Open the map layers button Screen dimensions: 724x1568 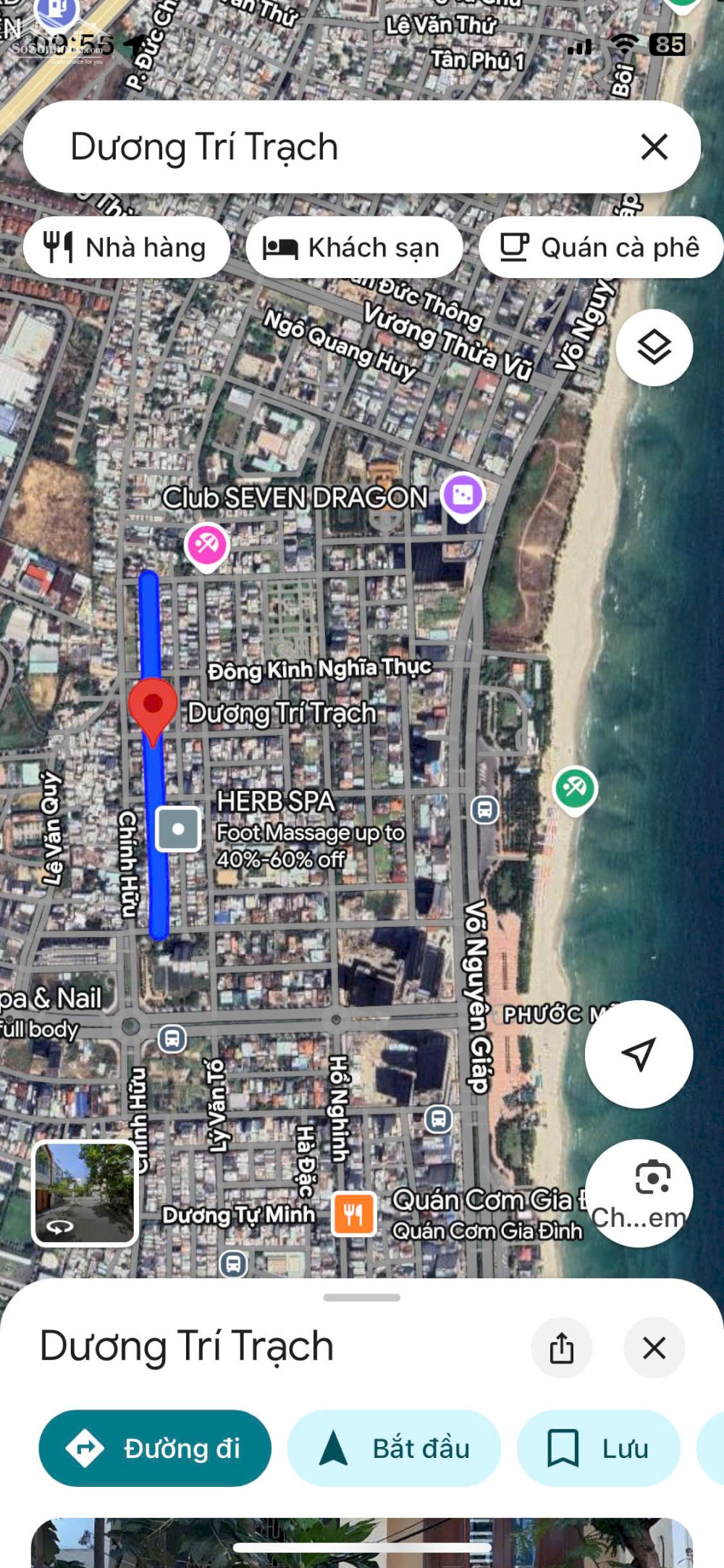coord(654,348)
